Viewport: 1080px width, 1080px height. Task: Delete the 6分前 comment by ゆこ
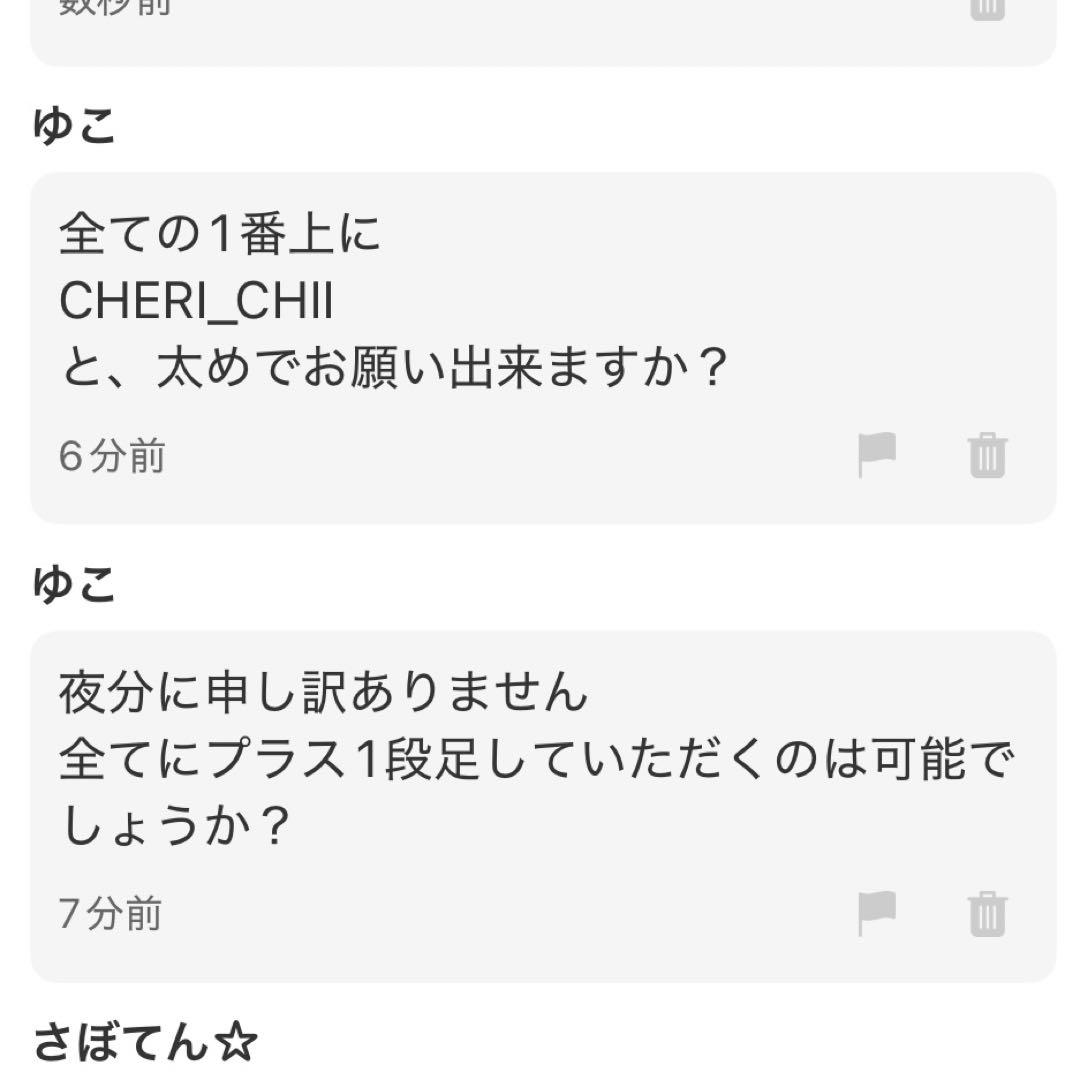[x=988, y=455]
